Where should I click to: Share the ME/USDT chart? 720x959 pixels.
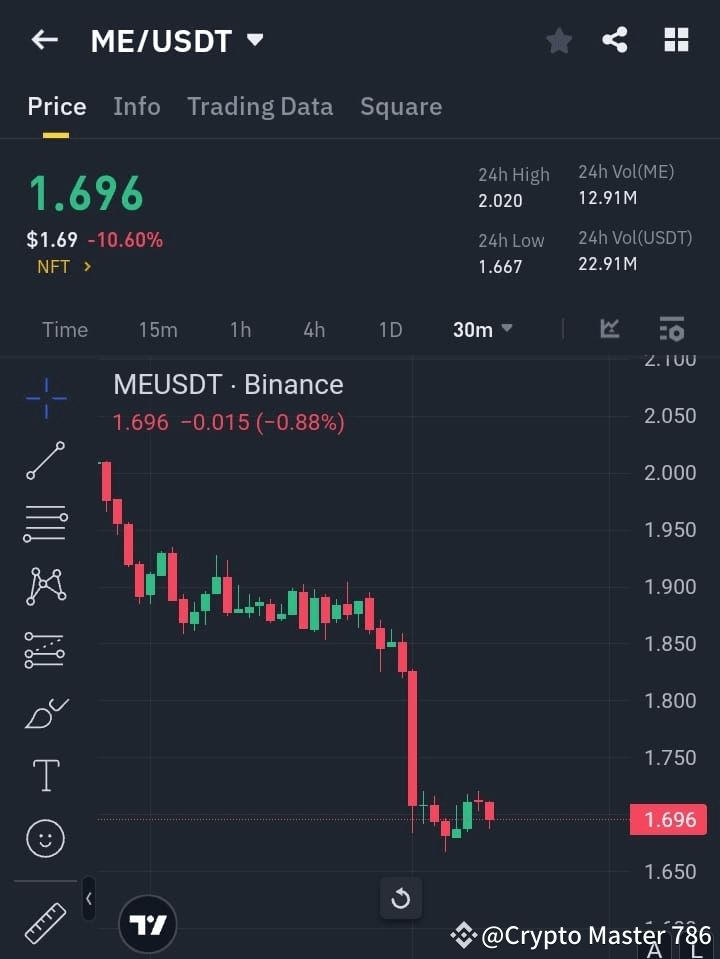616,40
